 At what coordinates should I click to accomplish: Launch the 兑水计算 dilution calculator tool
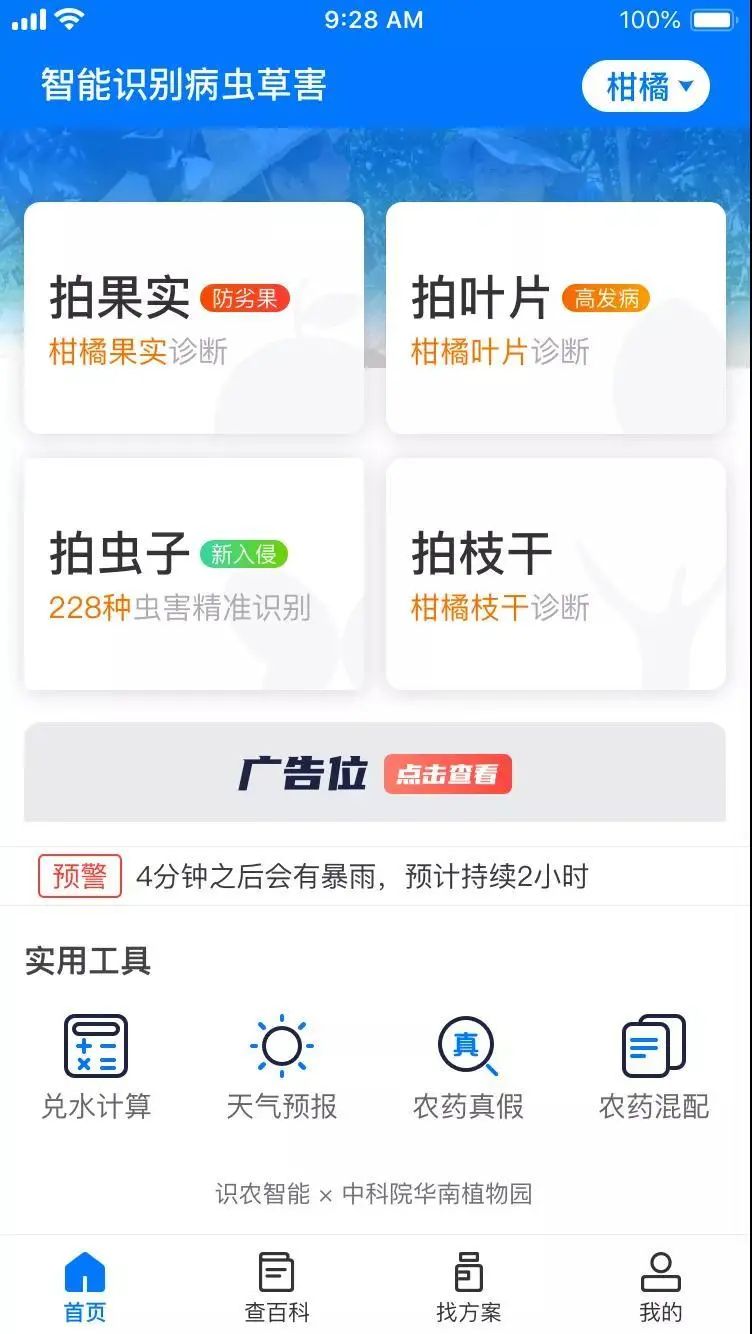coord(96,1066)
